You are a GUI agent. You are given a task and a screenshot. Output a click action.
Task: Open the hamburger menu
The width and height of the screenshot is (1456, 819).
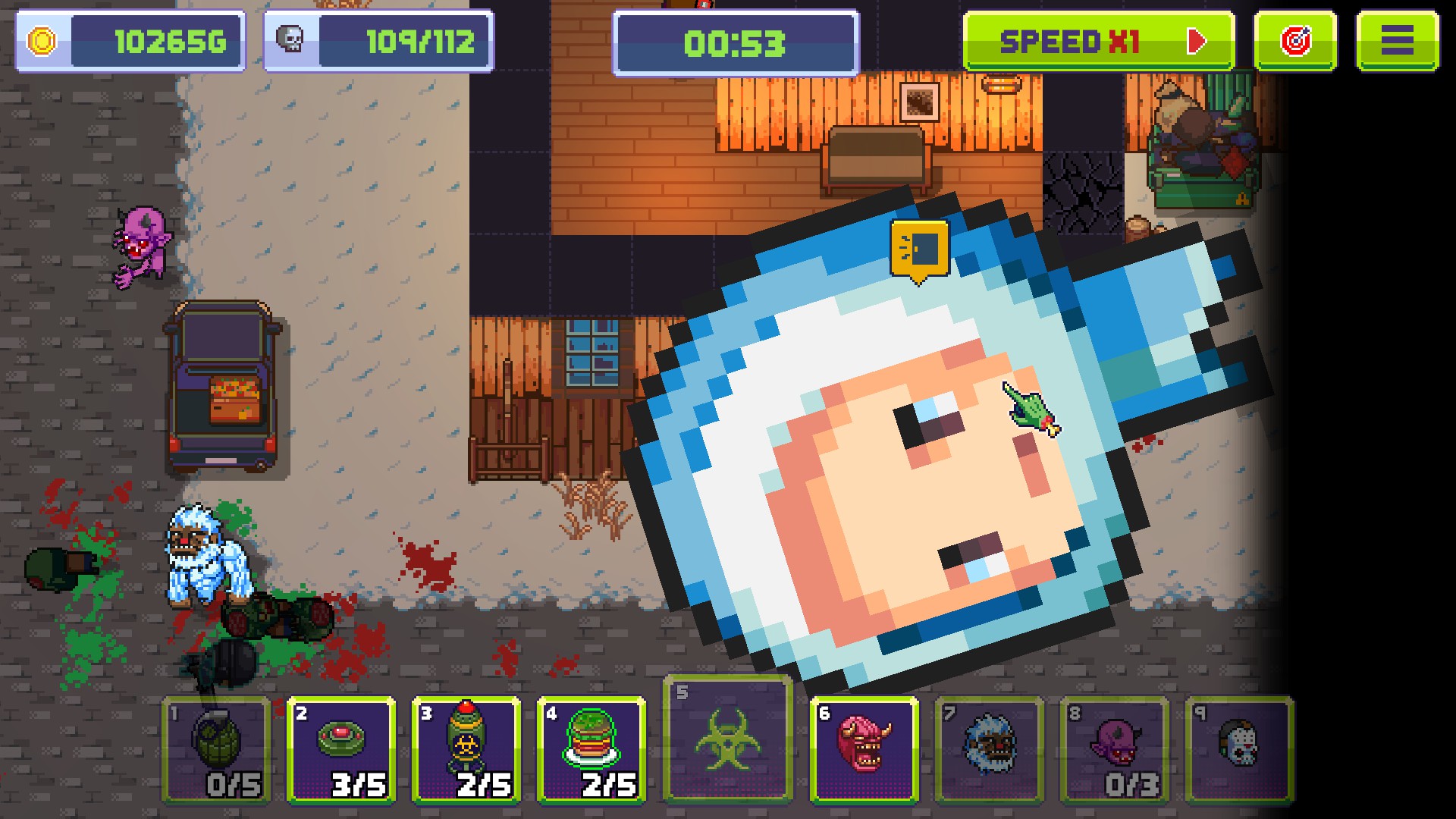tap(1397, 42)
